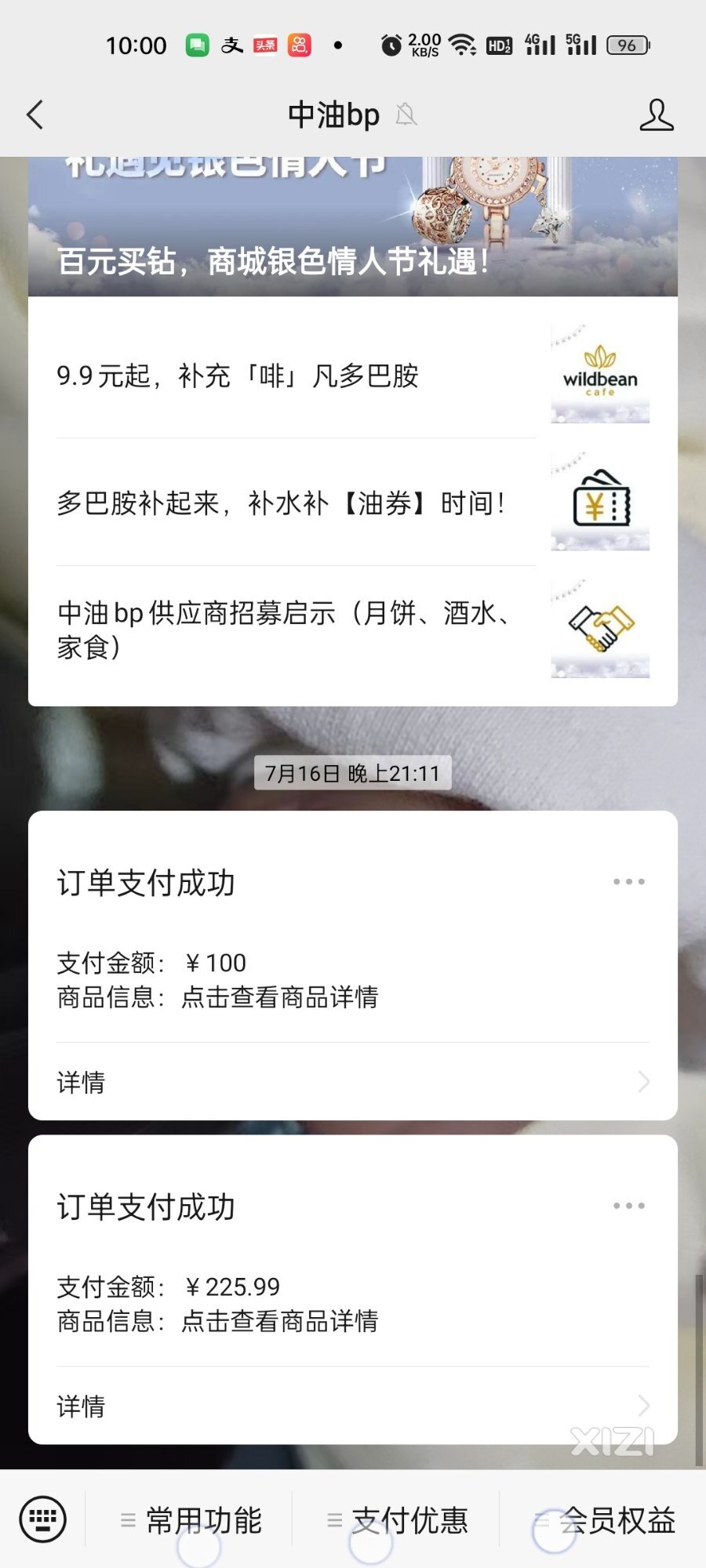Open the 会员权益 menu
This screenshot has width=706, height=1568.
point(605,1520)
